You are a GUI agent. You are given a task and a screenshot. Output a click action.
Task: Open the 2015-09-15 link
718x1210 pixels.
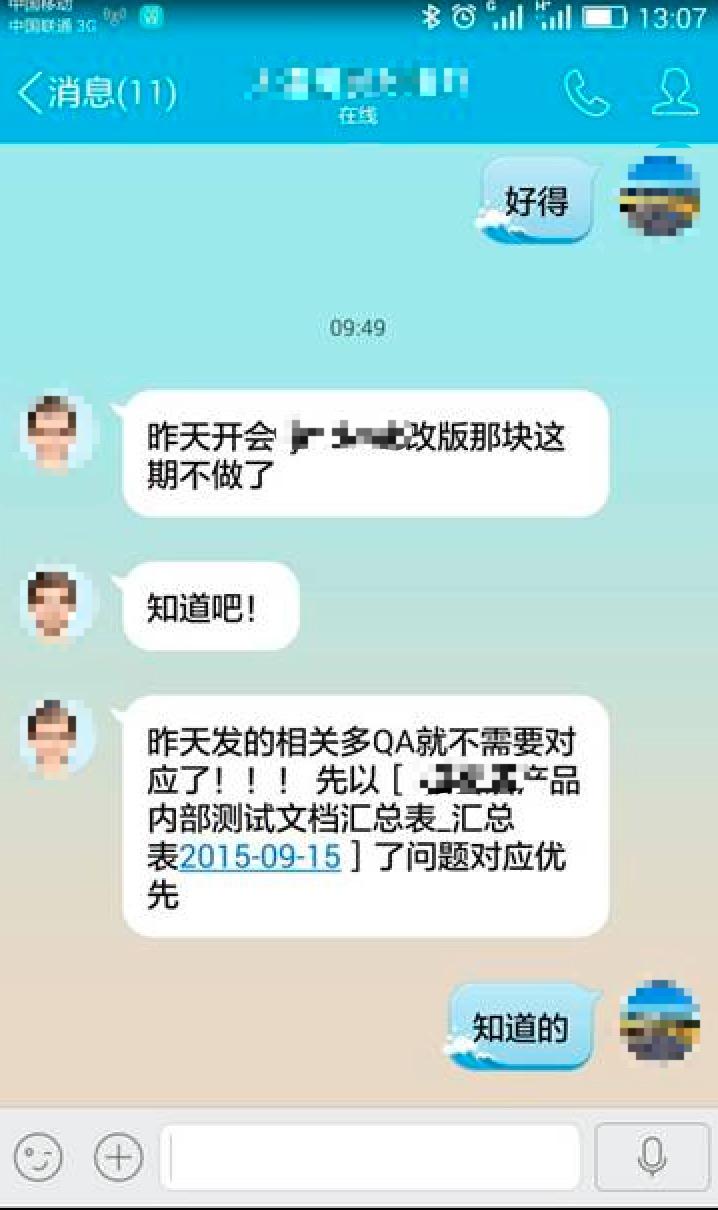click(260, 857)
